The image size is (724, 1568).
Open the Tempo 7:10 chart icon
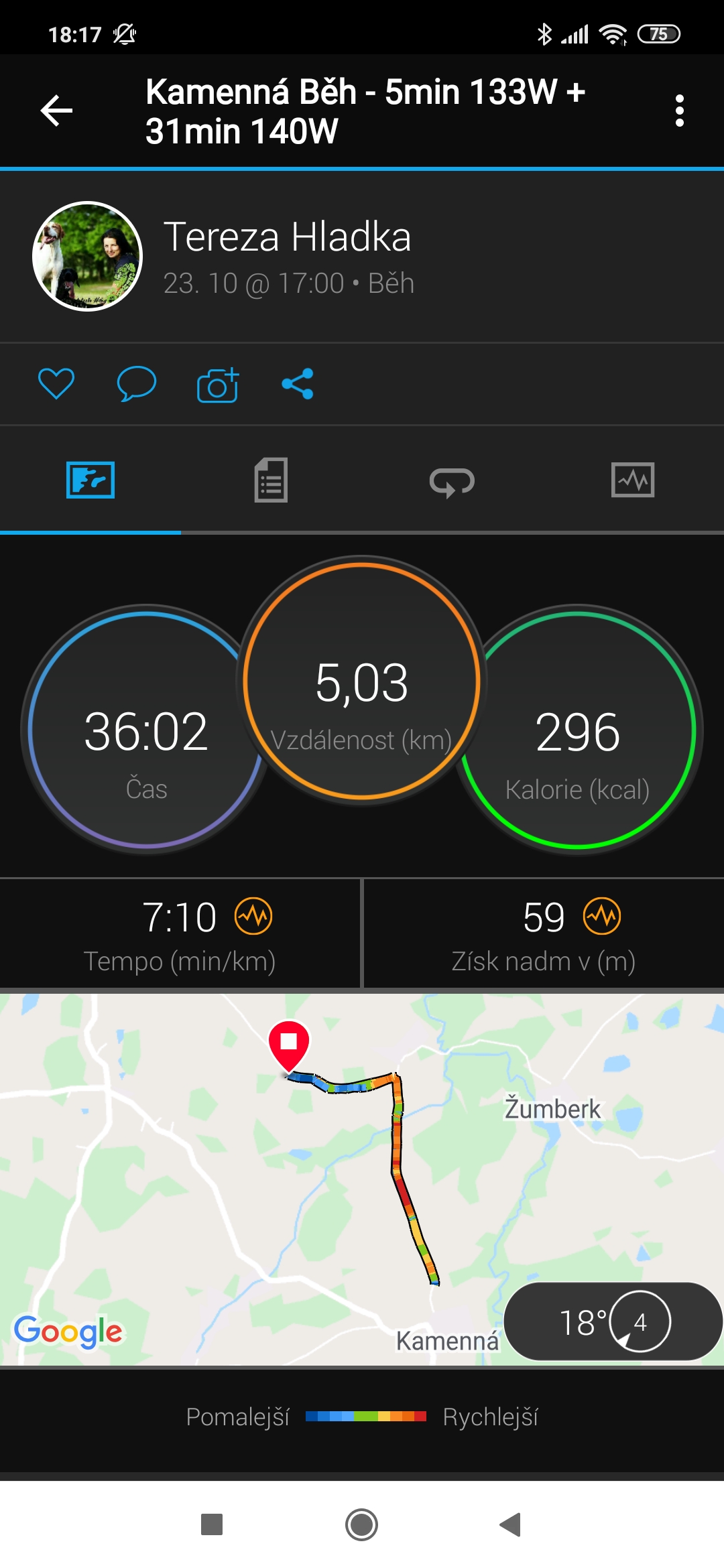(x=253, y=916)
